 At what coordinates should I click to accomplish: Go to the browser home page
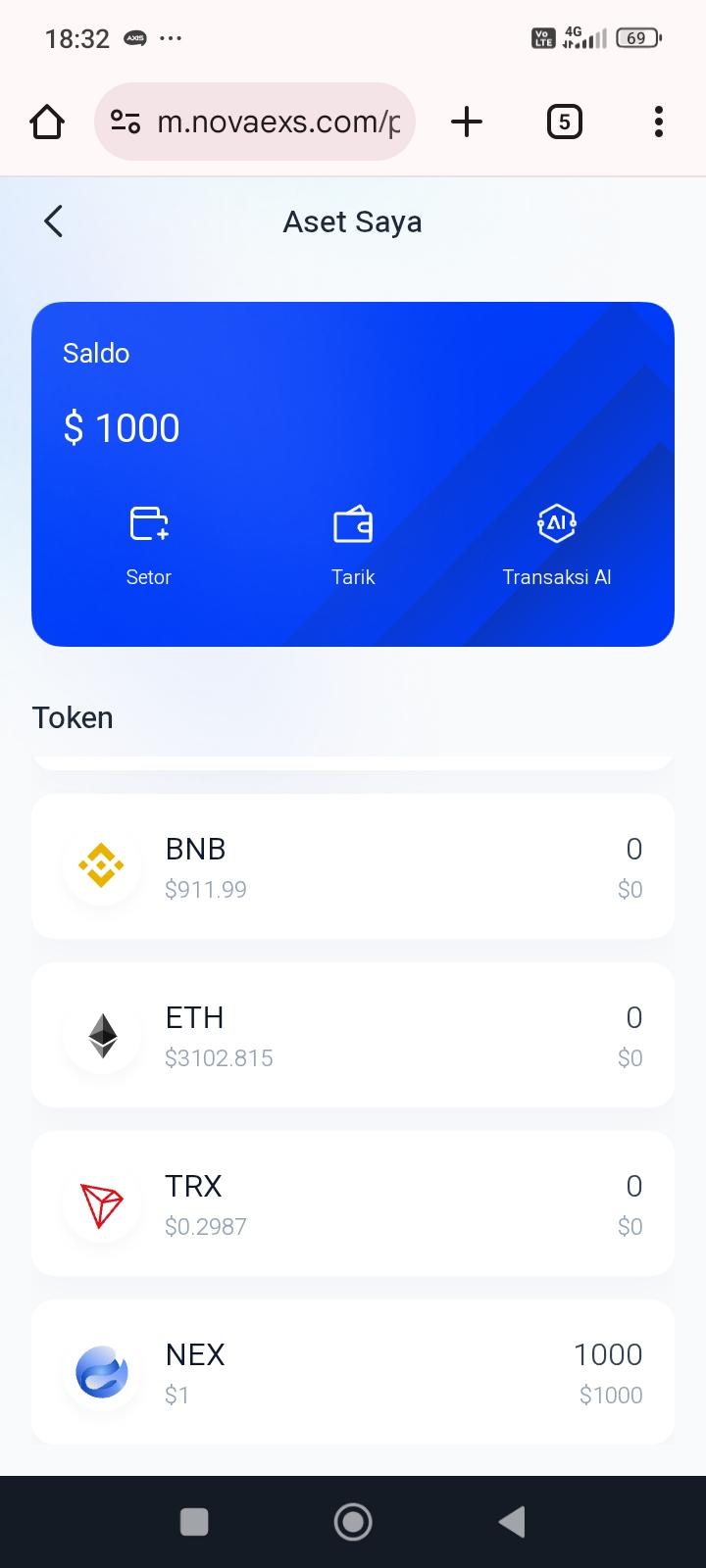coord(47,122)
